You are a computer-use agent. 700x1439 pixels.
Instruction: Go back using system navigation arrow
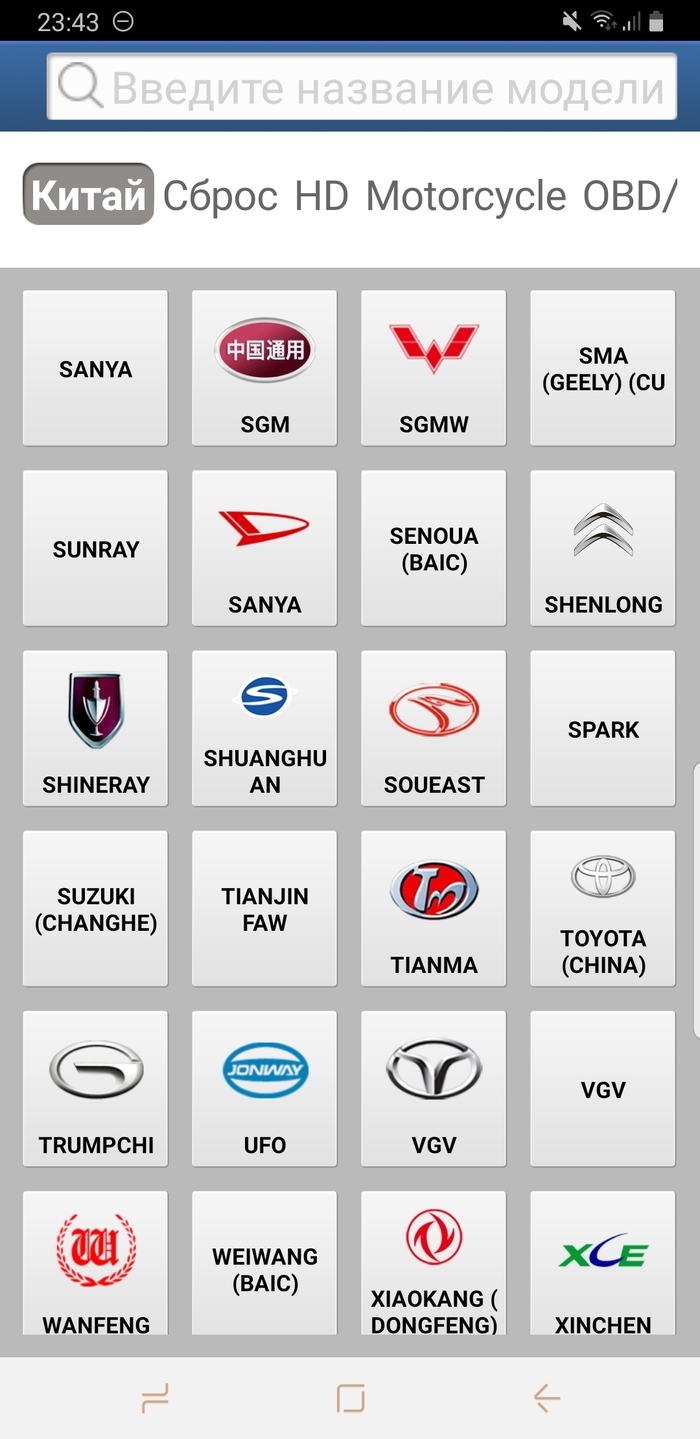click(x=546, y=1397)
